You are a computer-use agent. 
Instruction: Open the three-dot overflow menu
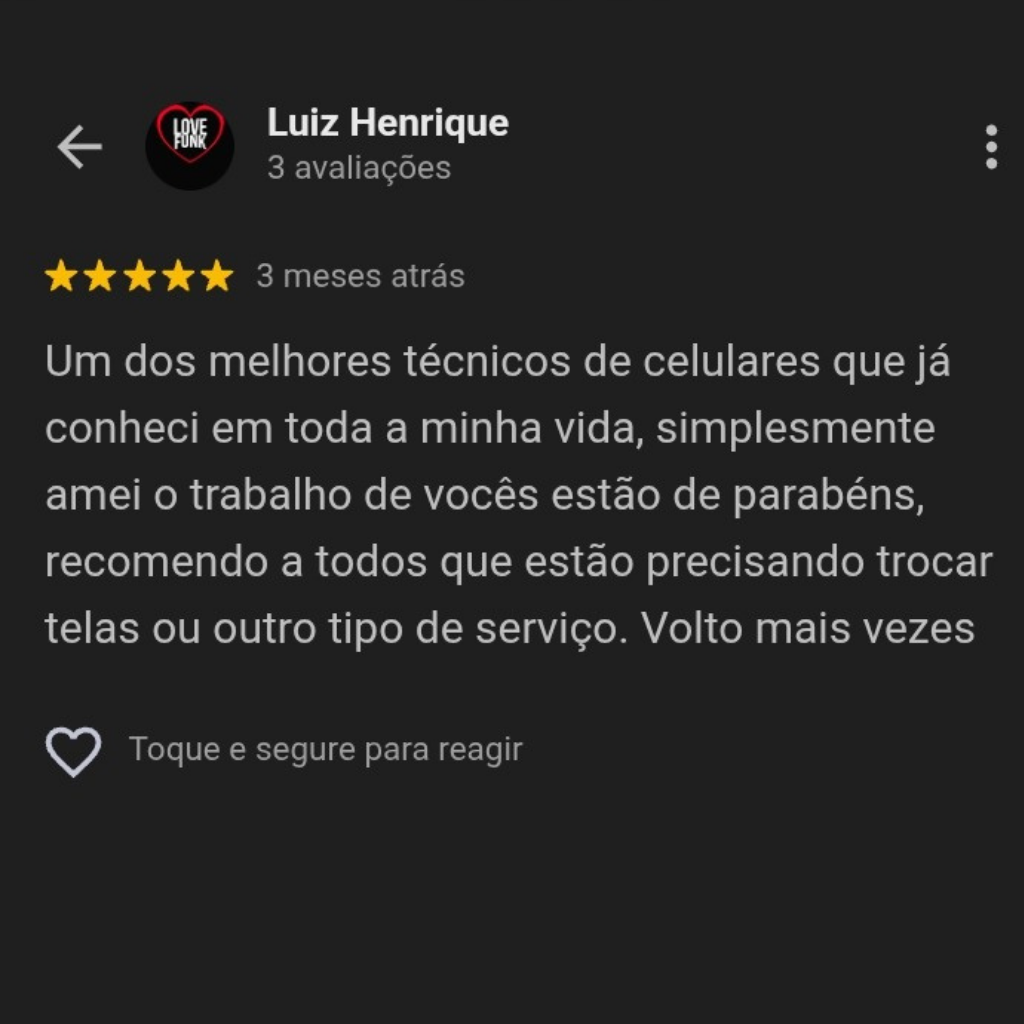[x=990, y=147]
